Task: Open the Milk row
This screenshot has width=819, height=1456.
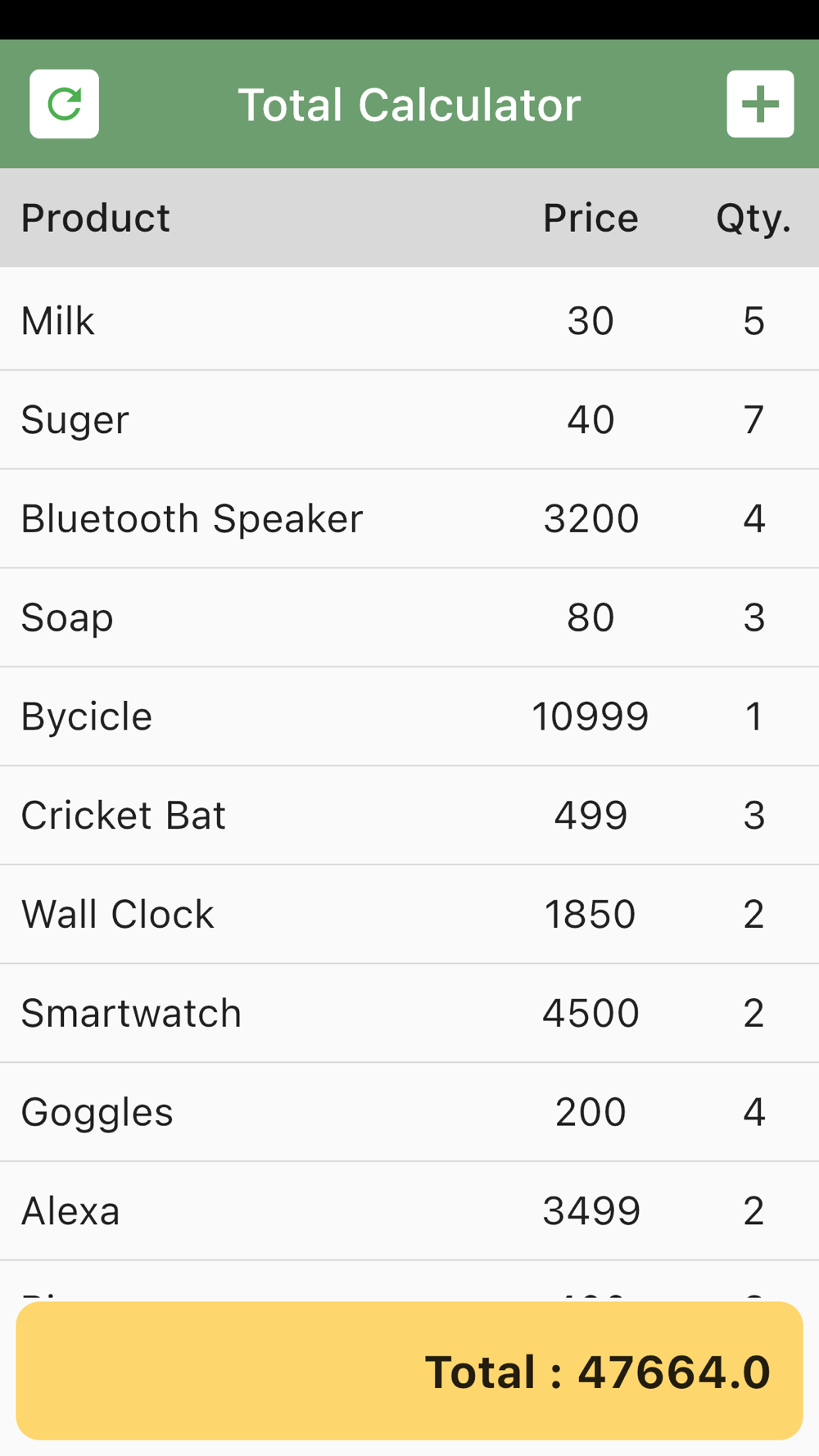Action: pyautogui.click(x=409, y=319)
